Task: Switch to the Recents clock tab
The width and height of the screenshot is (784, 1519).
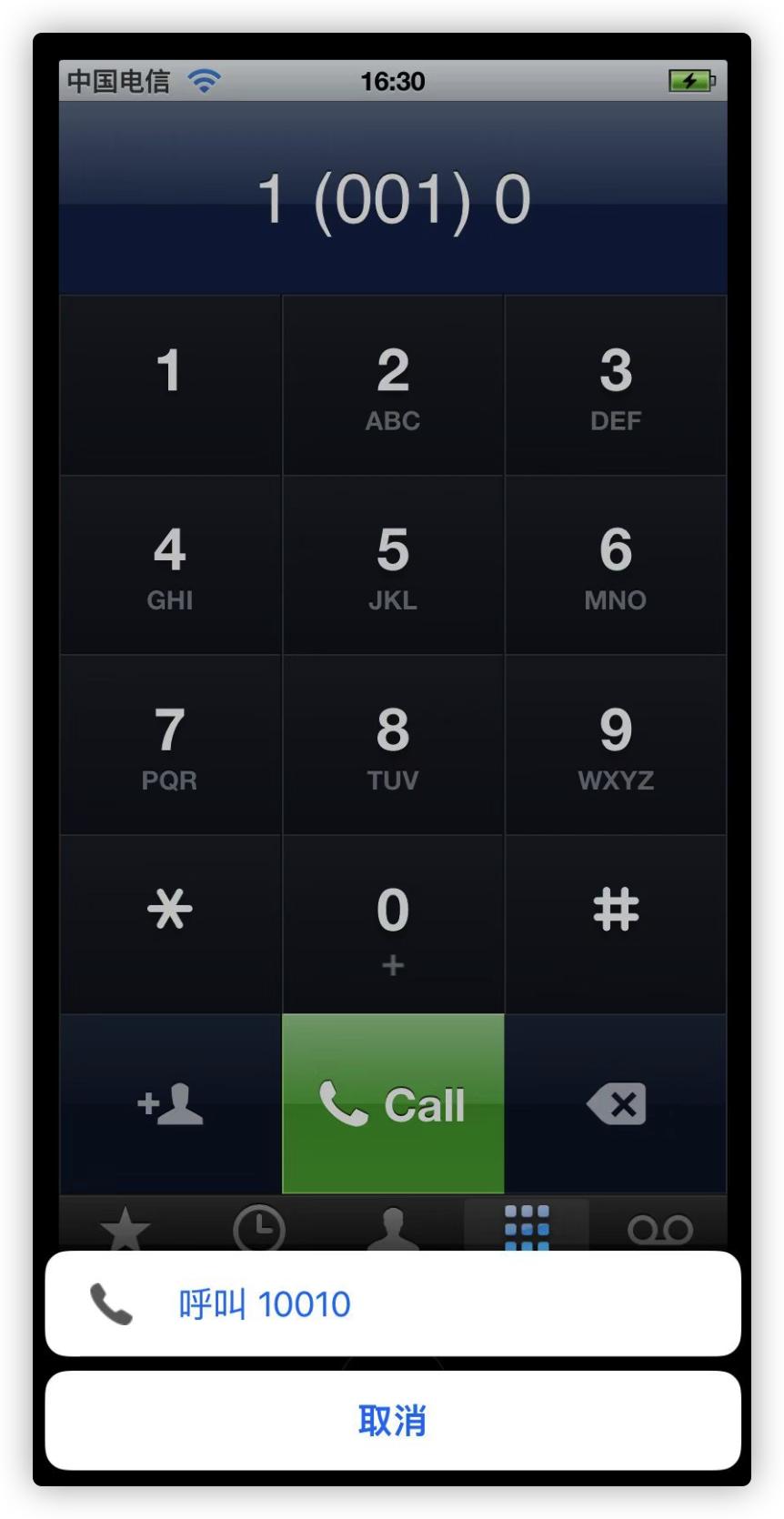Action: (259, 1228)
